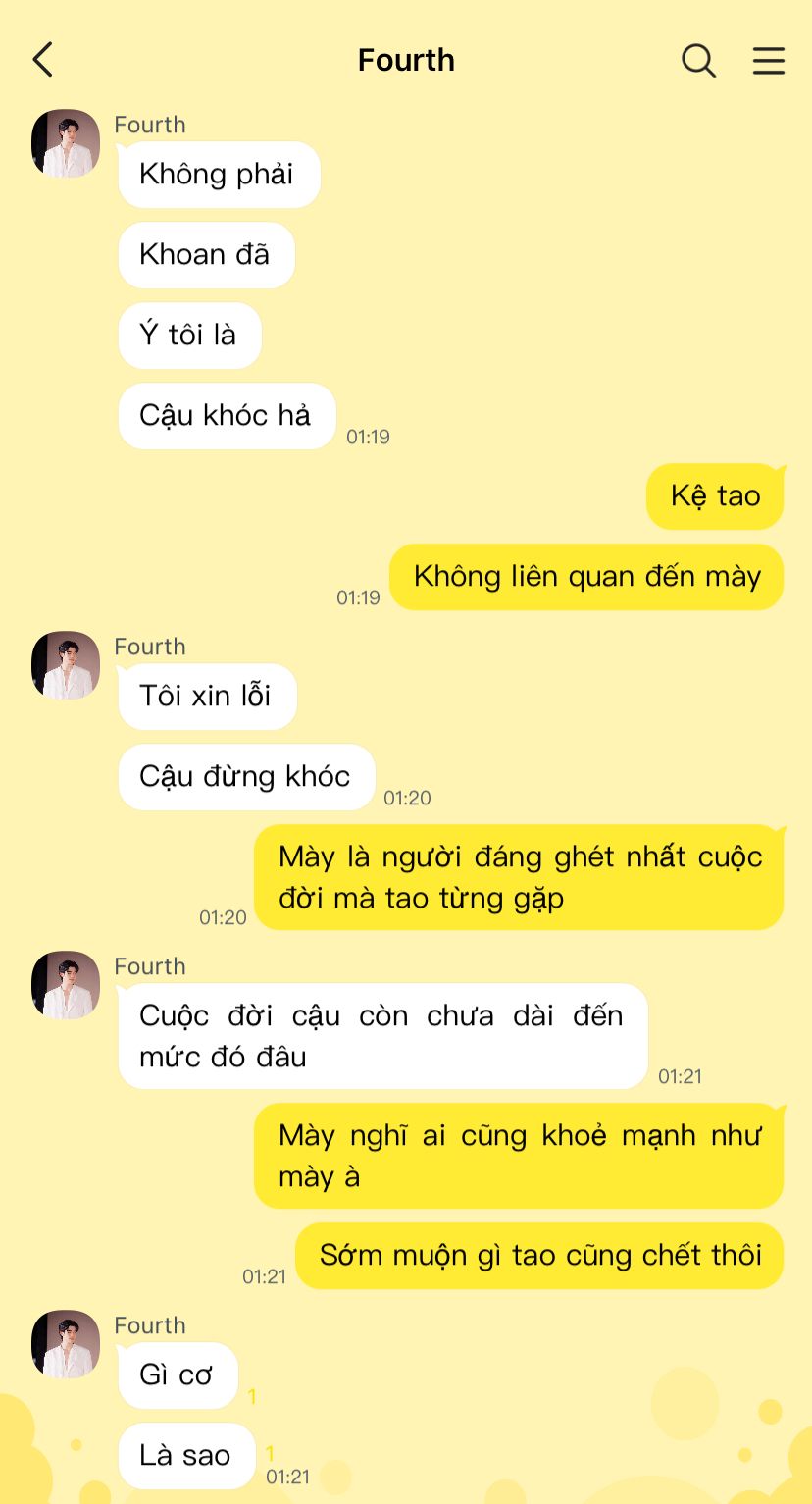Open the chat menu
The height and width of the screenshot is (1504, 812).
coord(769,60)
